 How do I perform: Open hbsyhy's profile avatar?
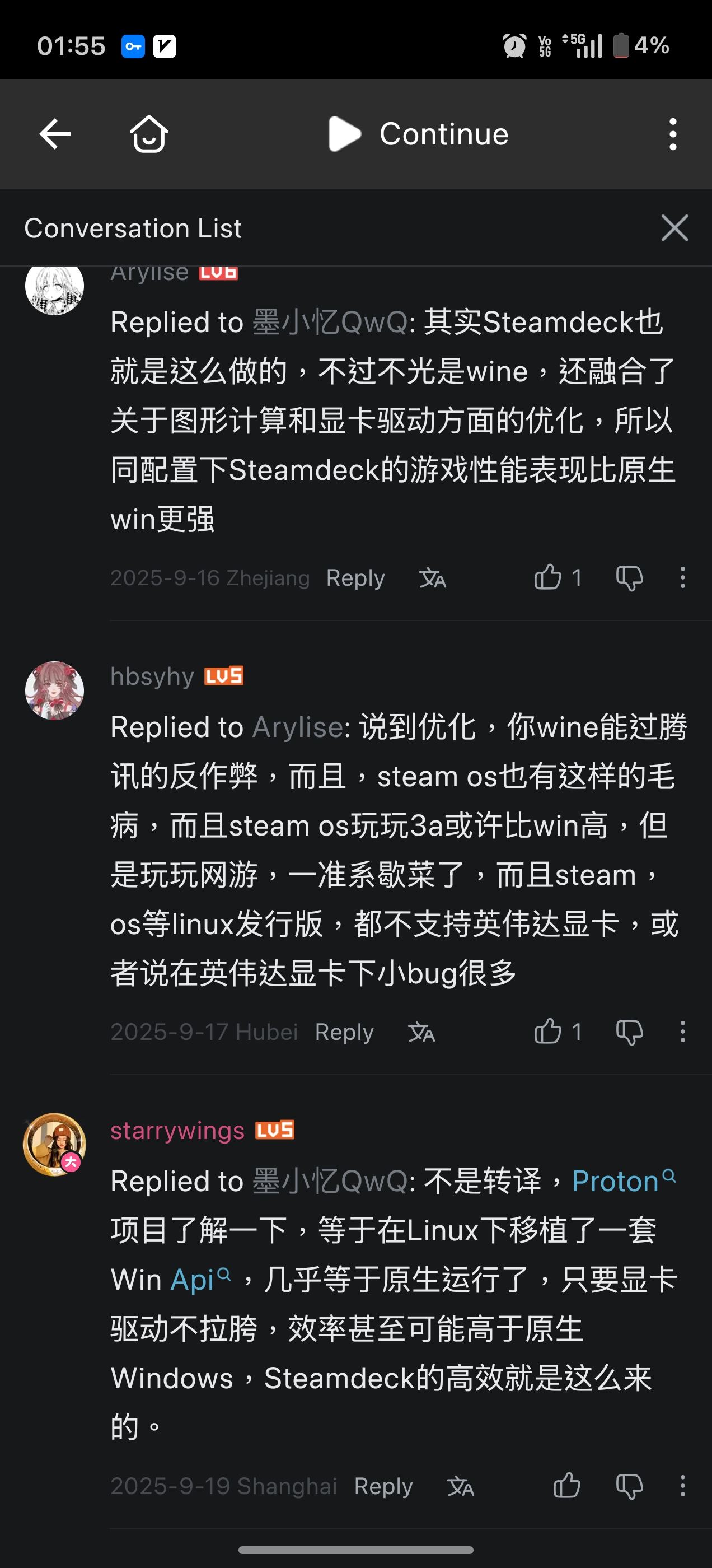point(55,691)
